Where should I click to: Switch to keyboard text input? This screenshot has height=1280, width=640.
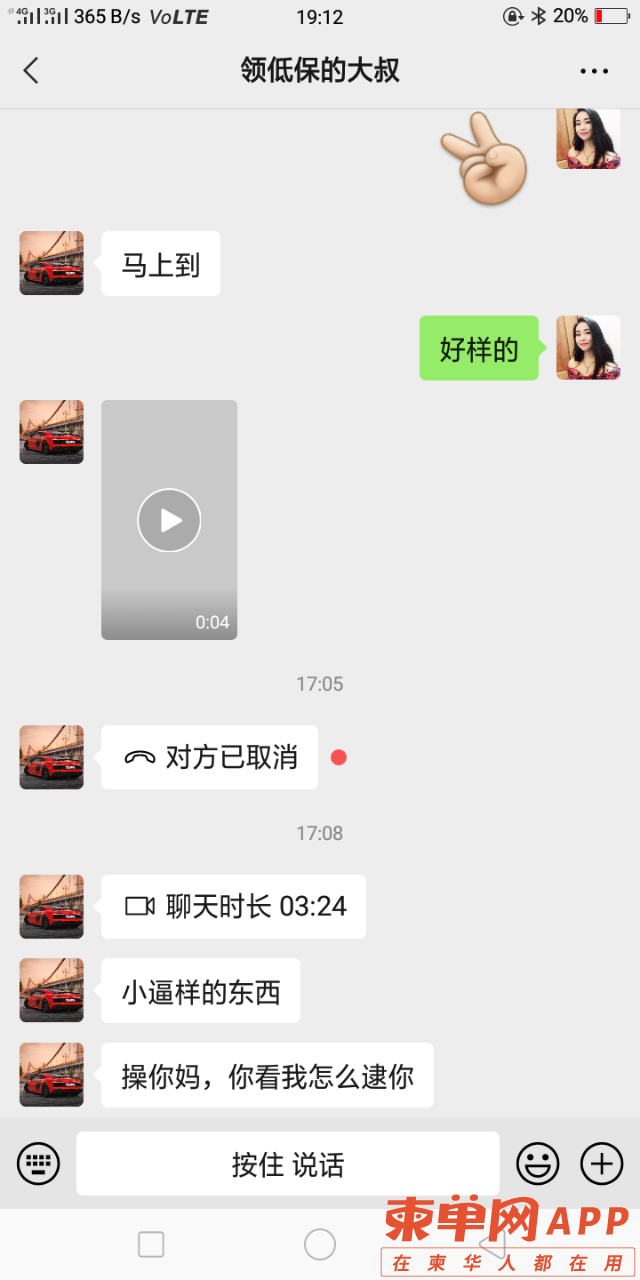click(x=39, y=1163)
